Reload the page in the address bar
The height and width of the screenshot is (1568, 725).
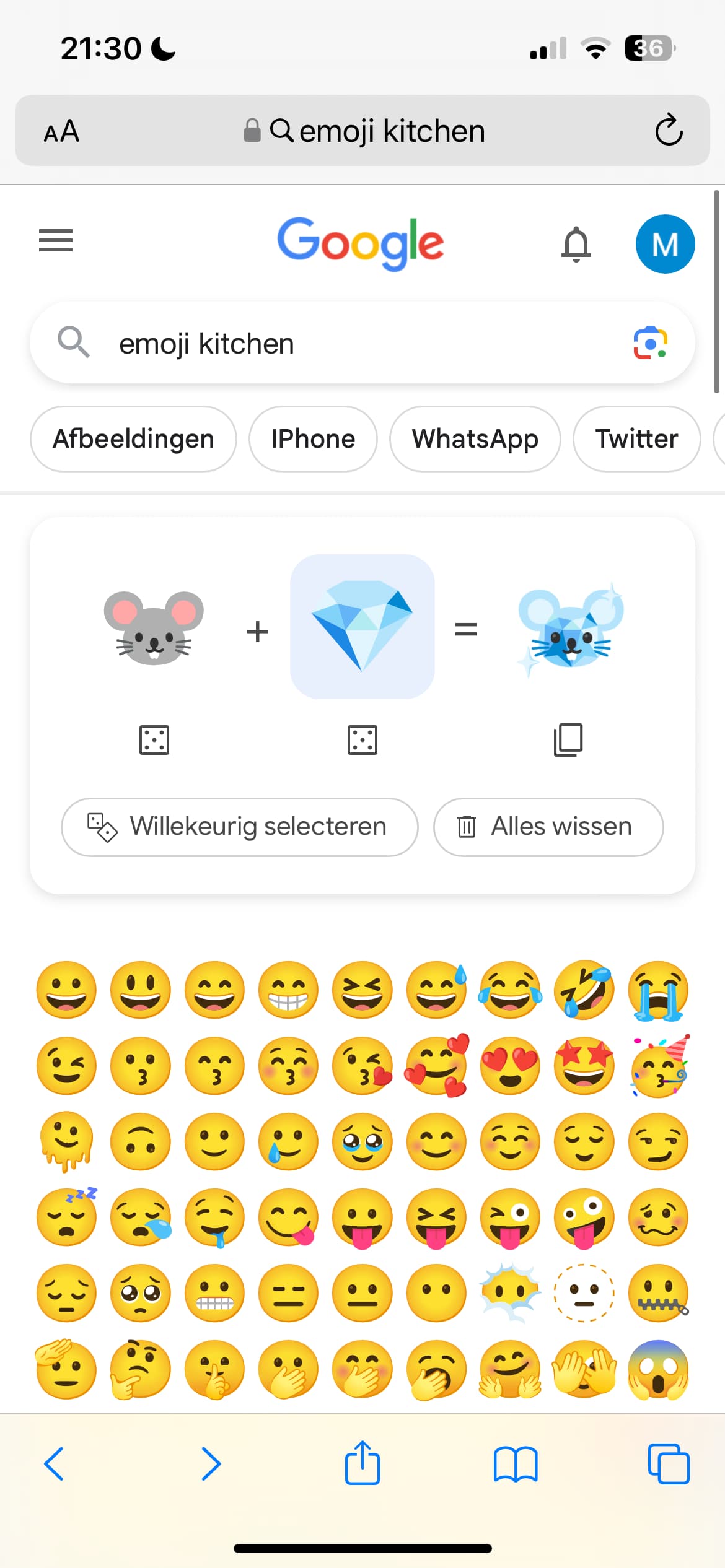tap(669, 130)
